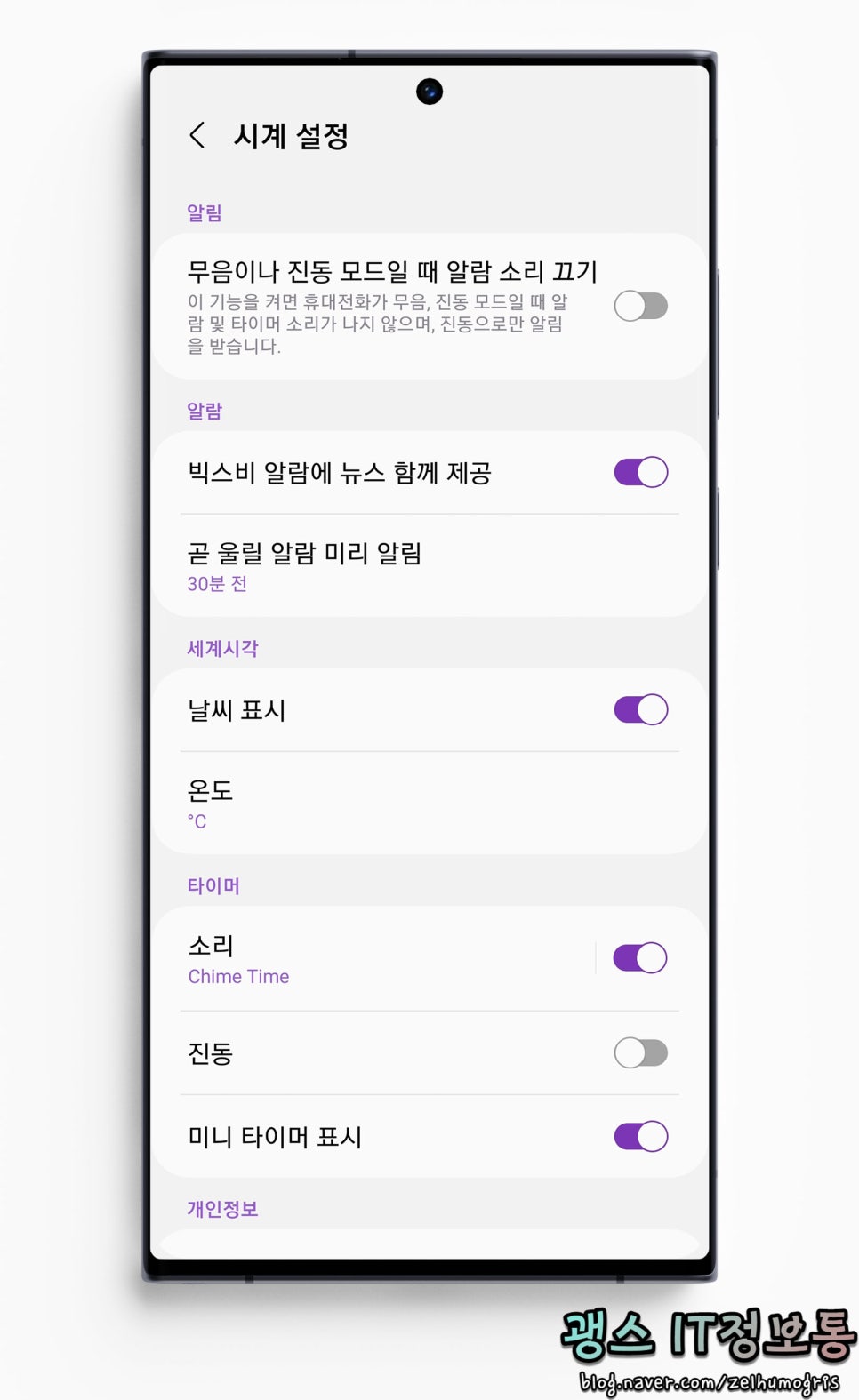This screenshot has width=859, height=1400.
Task: Go back from 시계 설정
Action: click(x=197, y=136)
